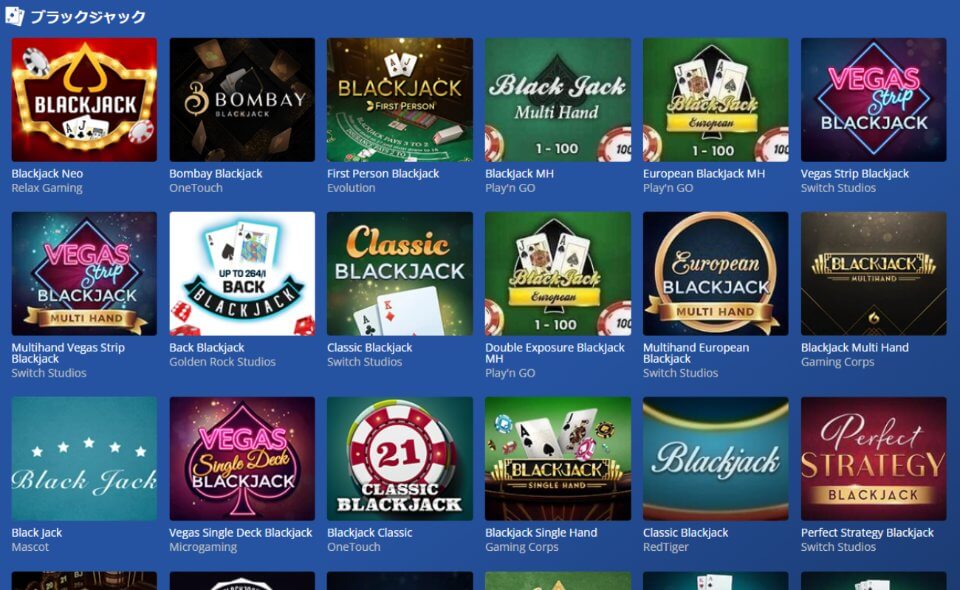This screenshot has width=960, height=590.
Task: Play Perfect Strategy Blackjack
Action: click(x=874, y=458)
